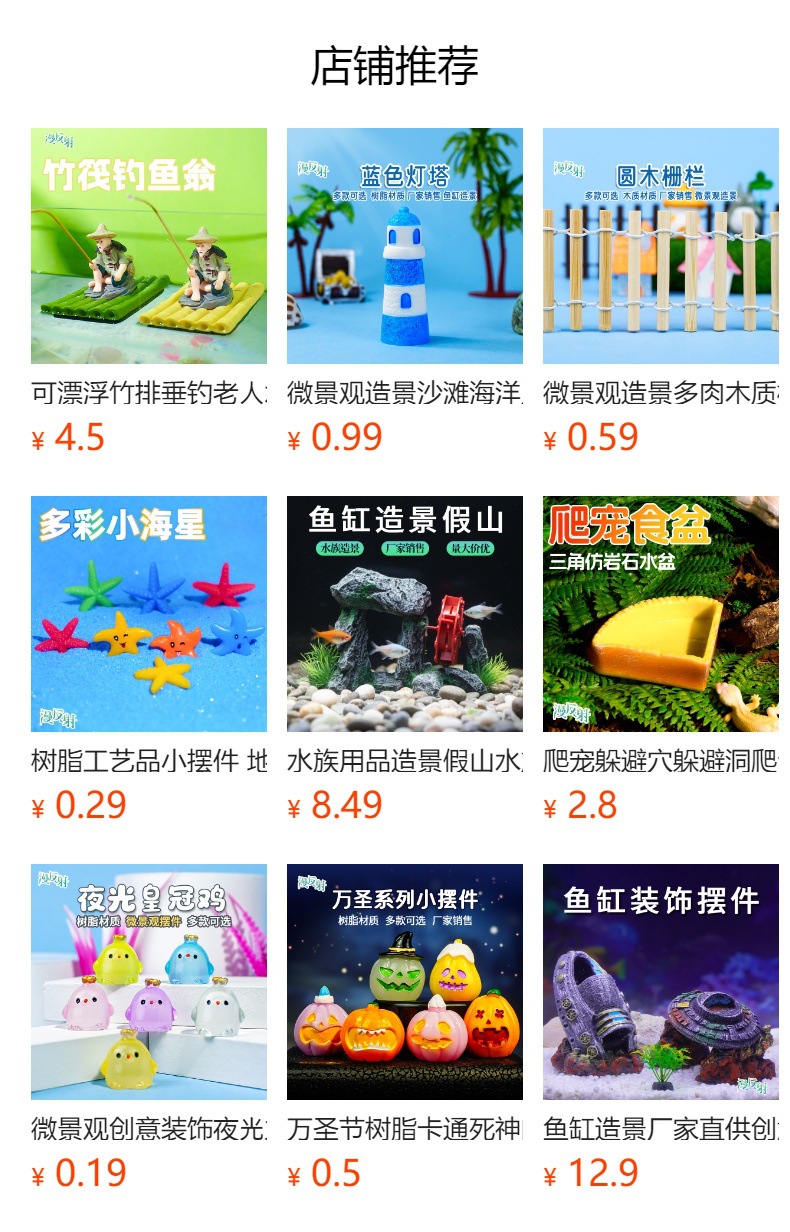The width and height of the screenshot is (790, 1232).
Task: Check out the 夜光皇冠鸡 product card
Action: (x=149, y=982)
